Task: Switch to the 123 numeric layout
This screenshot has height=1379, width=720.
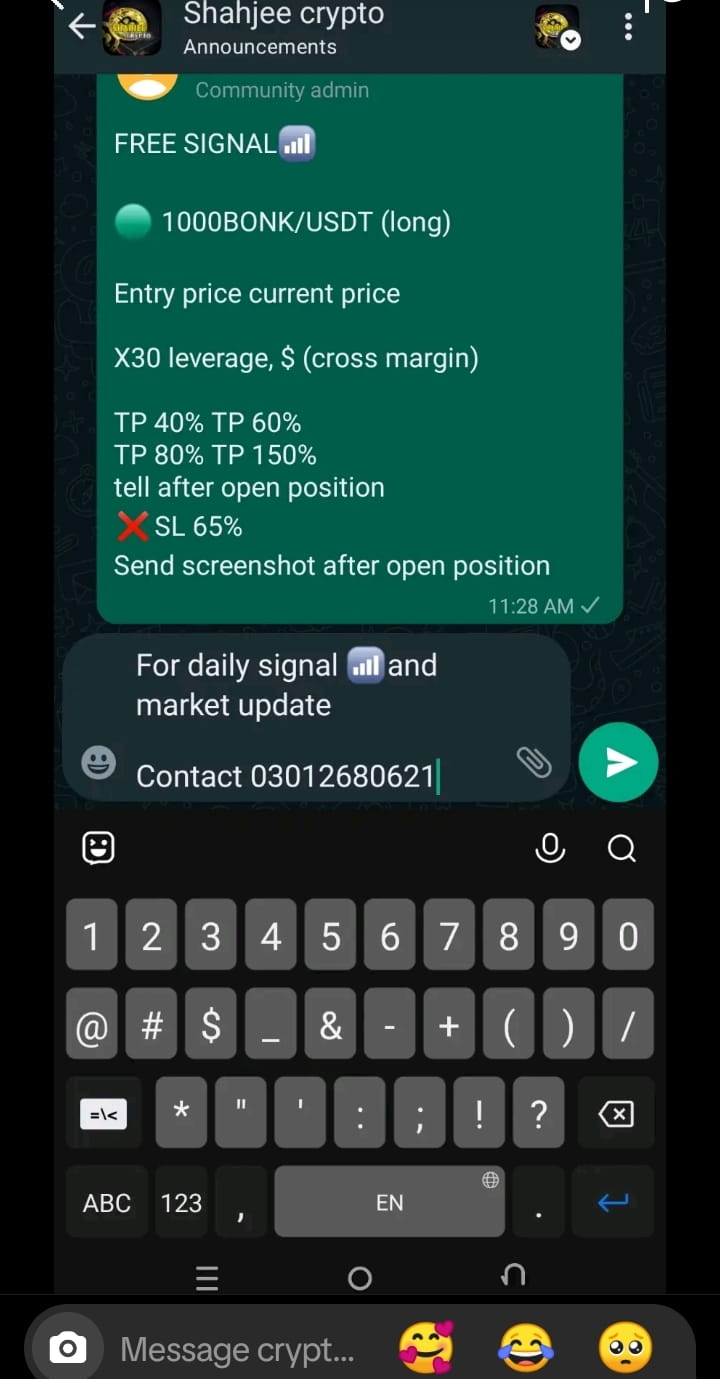Action: pyautogui.click(x=181, y=1202)
